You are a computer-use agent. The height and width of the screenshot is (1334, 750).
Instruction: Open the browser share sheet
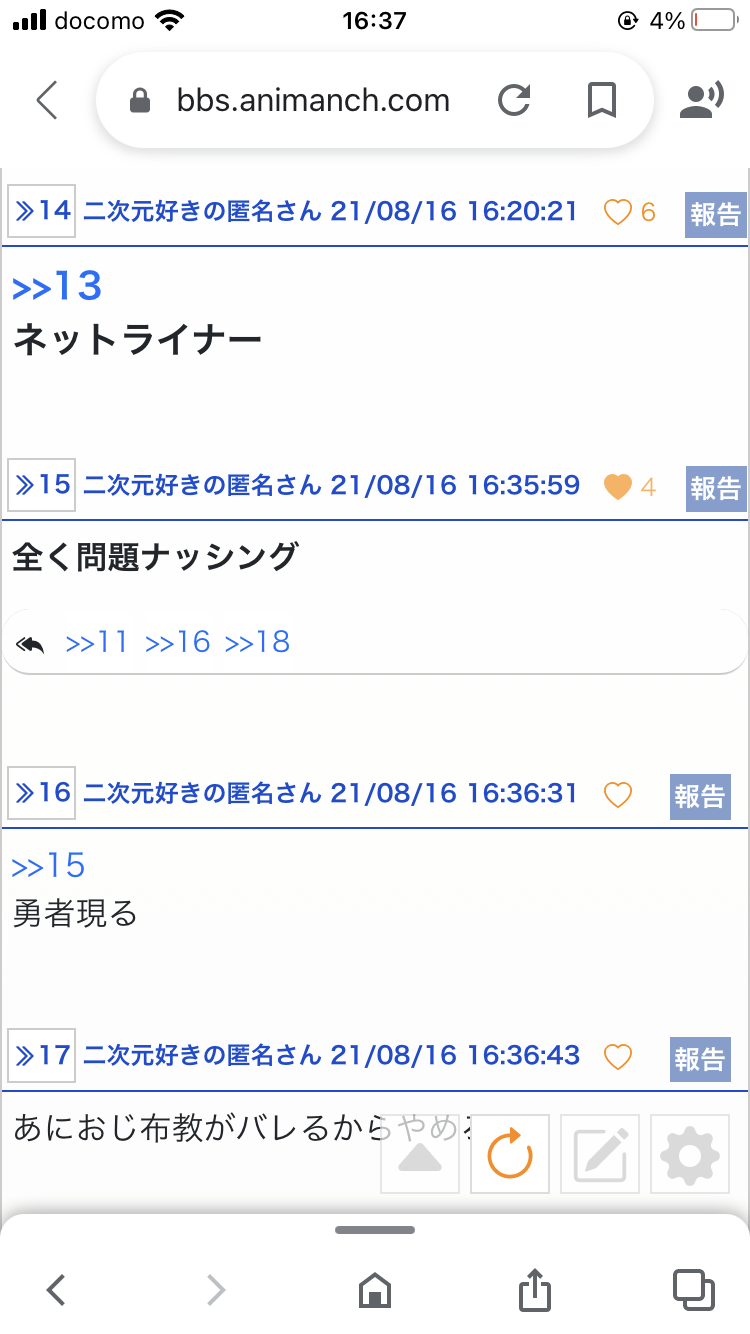535,1290
